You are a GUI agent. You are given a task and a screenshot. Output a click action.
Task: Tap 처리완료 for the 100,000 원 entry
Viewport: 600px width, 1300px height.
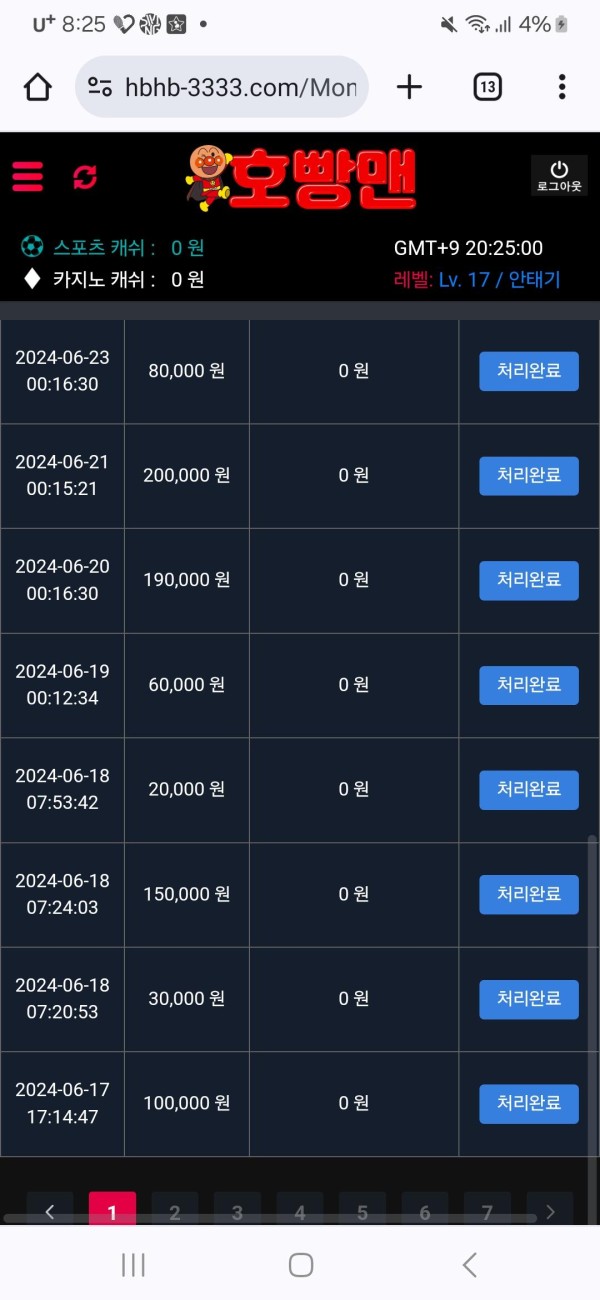click(x=529, y=1103)
